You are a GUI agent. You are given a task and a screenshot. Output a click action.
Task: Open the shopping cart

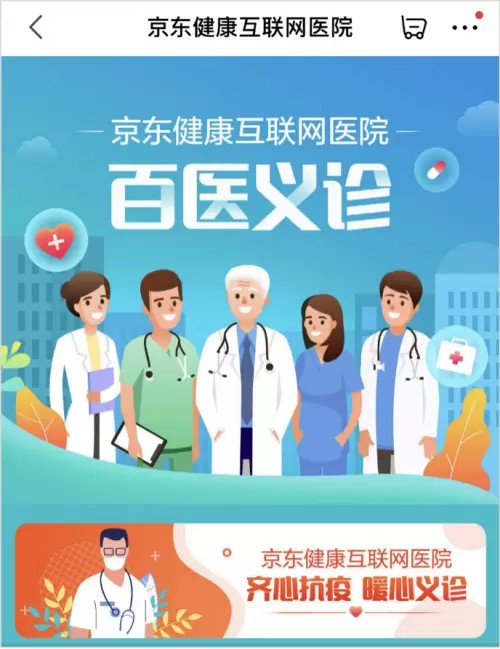[413, 28]
